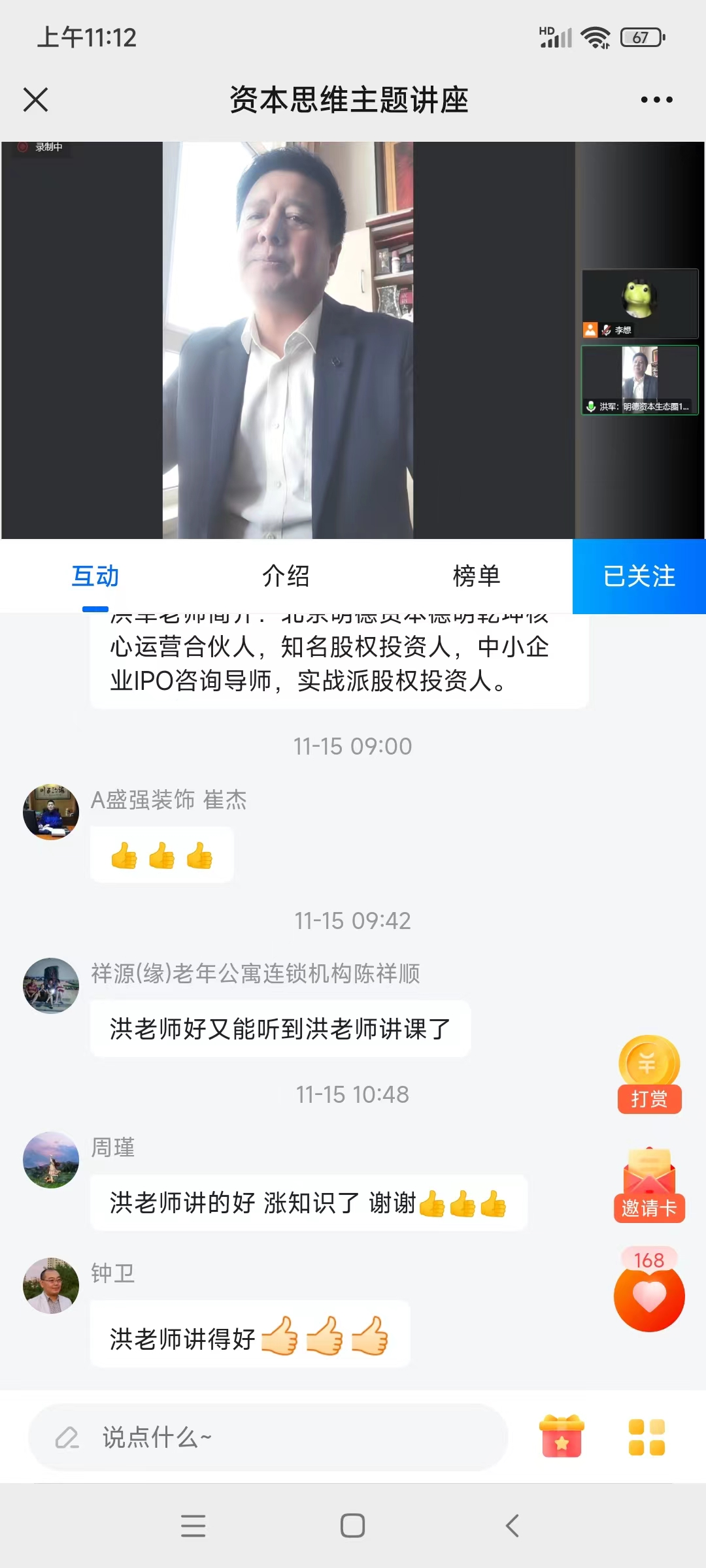Open the 榜单 tab
Image resolution: width=706 pixels, height=1568 pixels.
477,576
